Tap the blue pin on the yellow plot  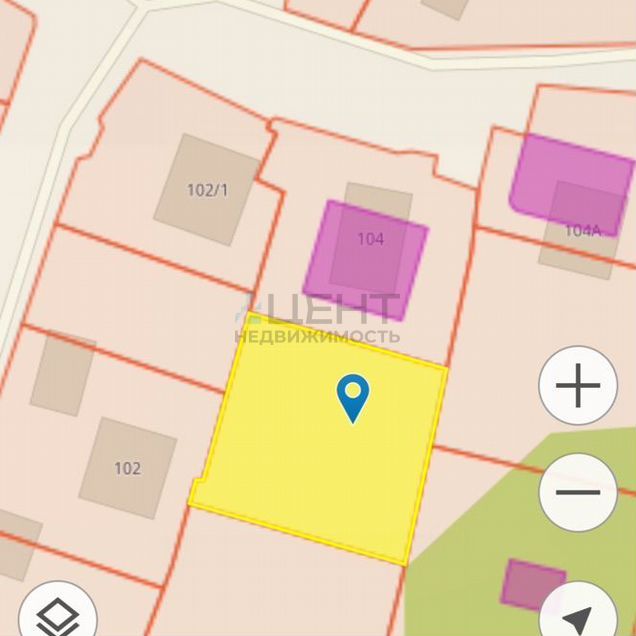tap(353, 396)
